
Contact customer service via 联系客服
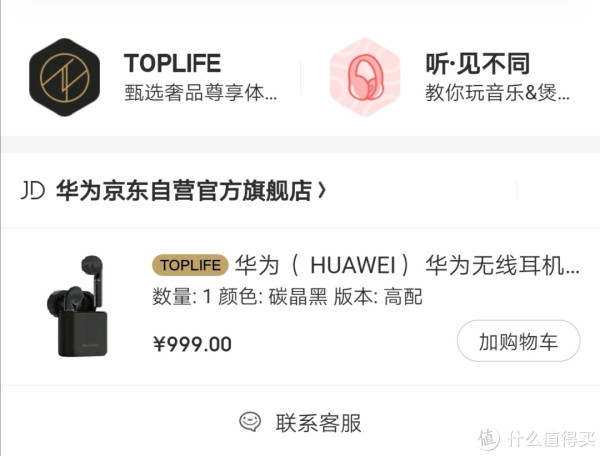300,422
